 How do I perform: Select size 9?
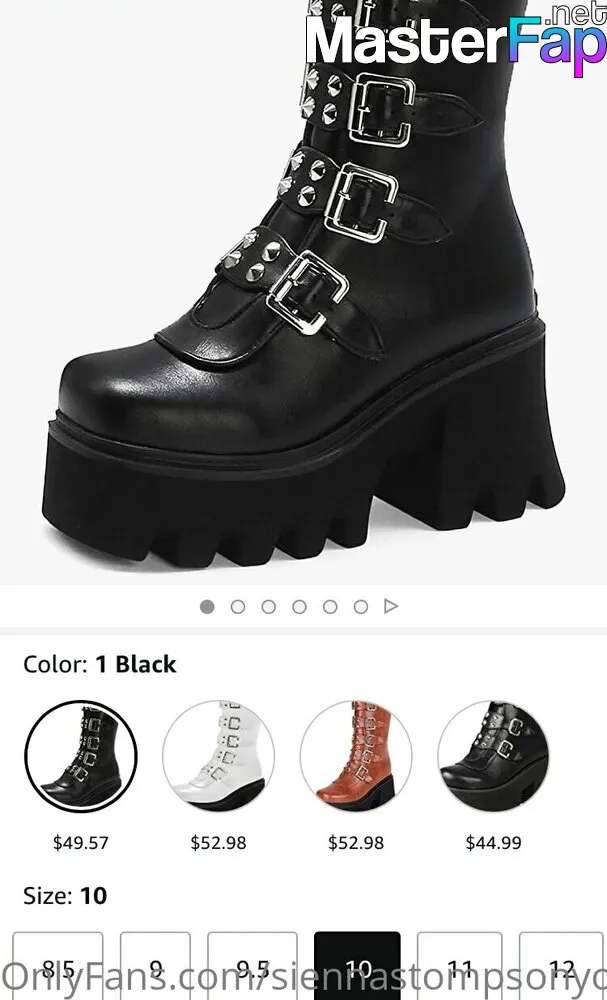[155, 966]
